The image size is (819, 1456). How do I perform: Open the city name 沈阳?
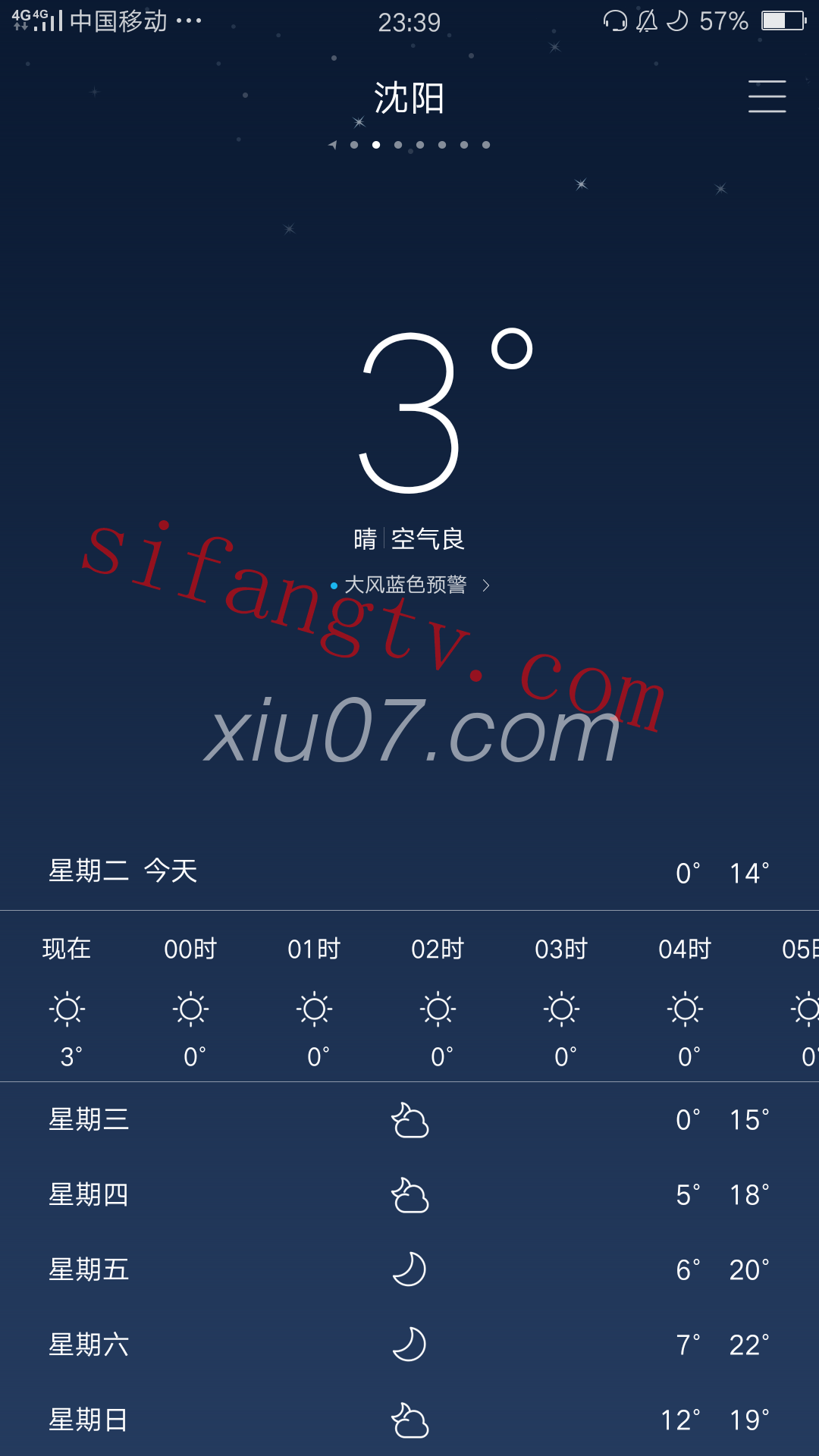[409, 99]
